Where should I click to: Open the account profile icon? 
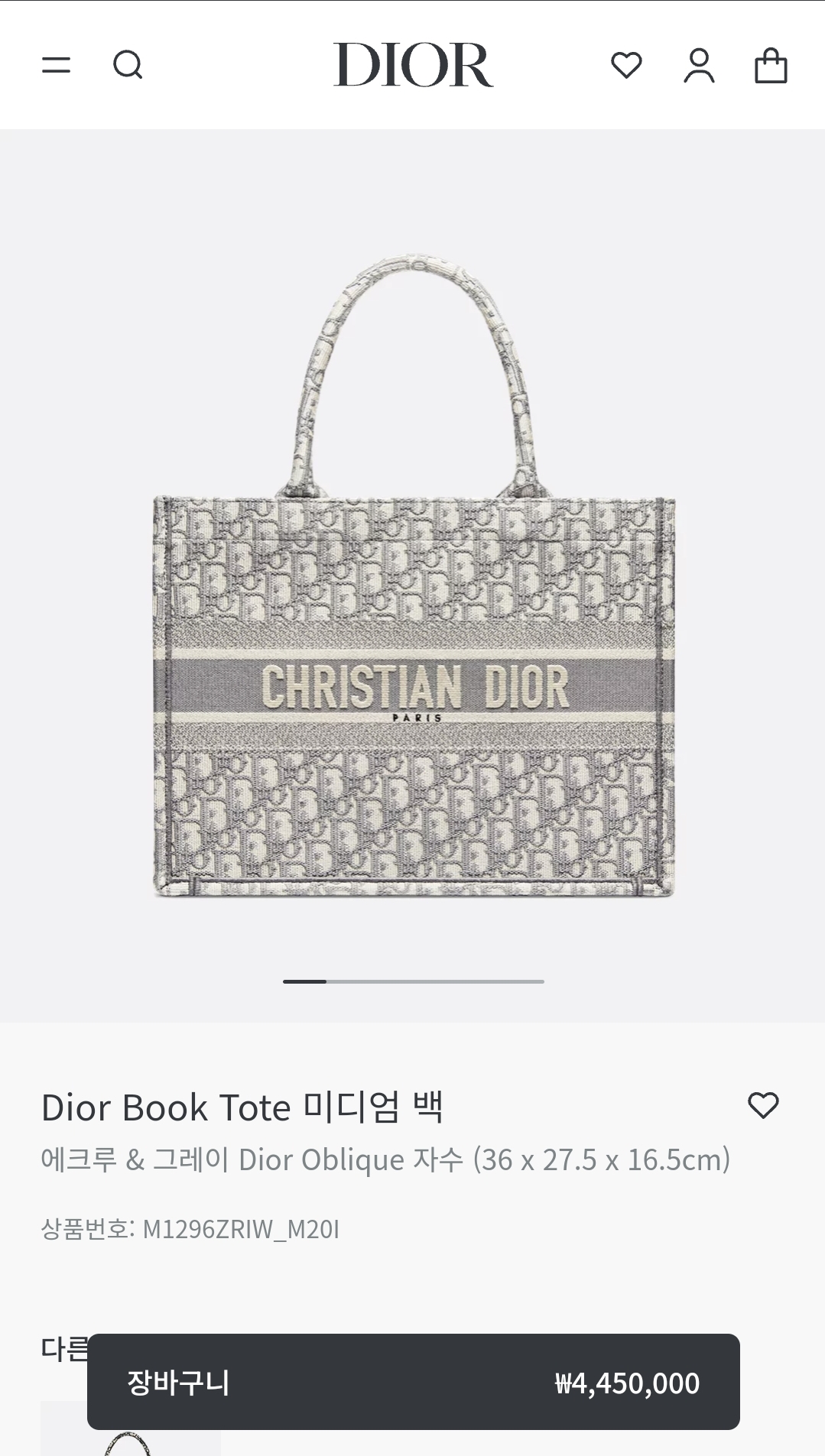click(x=697, y=66)
